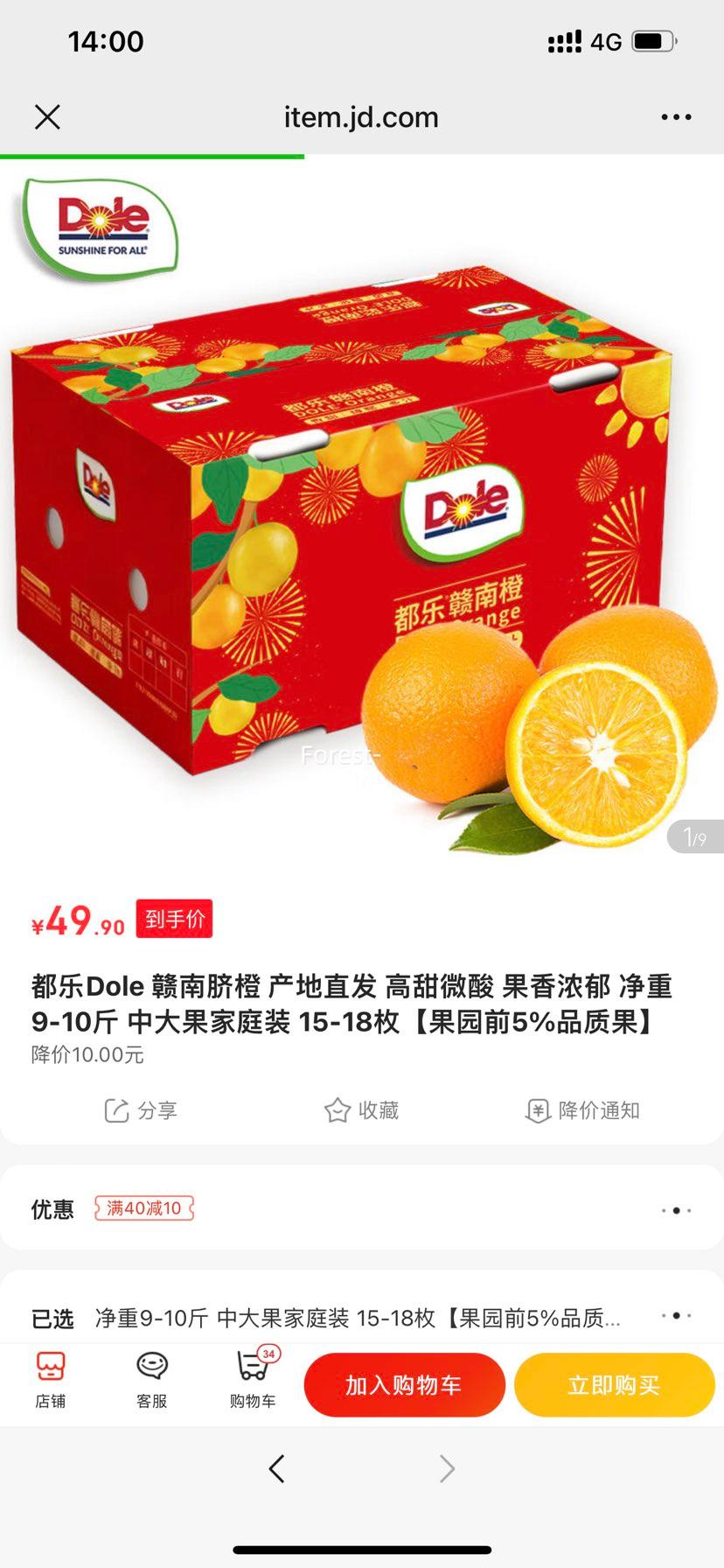The width and height of the screenshot is (724, 1568).
Task: Toggle favorite status on this product
Action: click(x=362, y=1109)
